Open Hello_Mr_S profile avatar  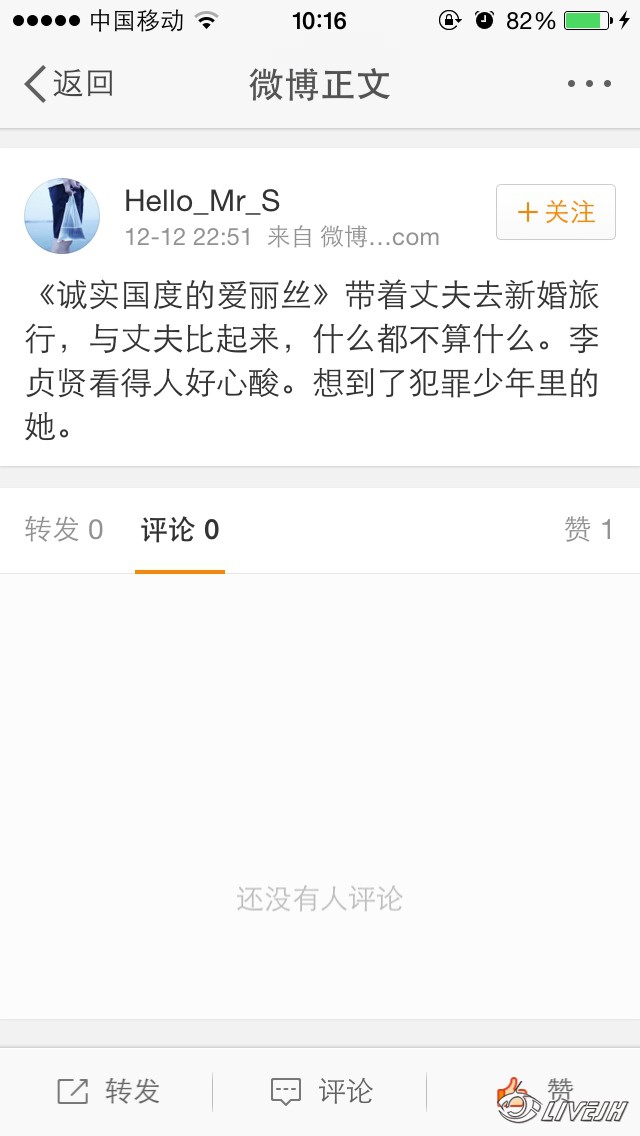coord(62,216)
